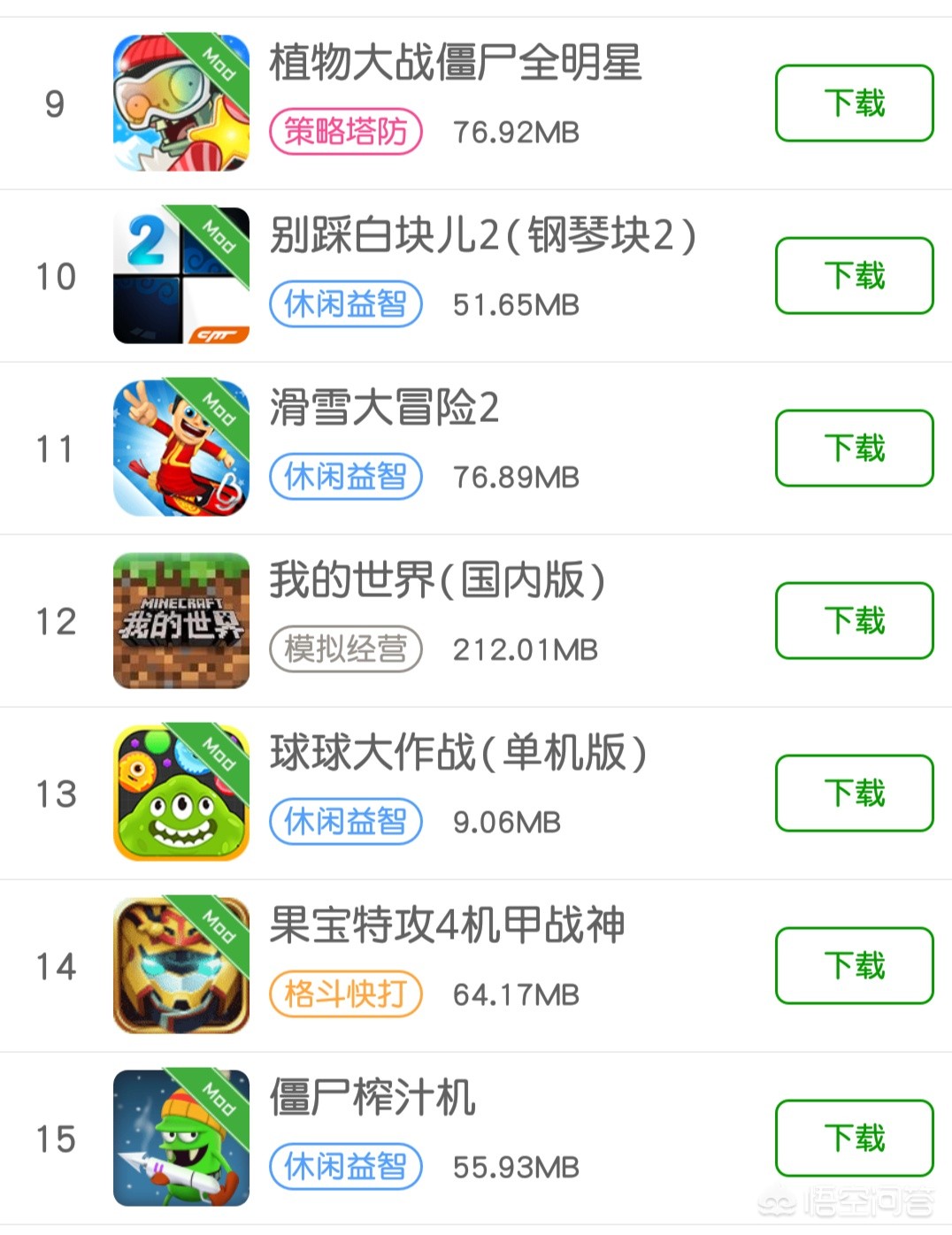Open 果宝特攻4机甲战神 listing
This screenshot has width=952, height=1235.
(447, 926)
